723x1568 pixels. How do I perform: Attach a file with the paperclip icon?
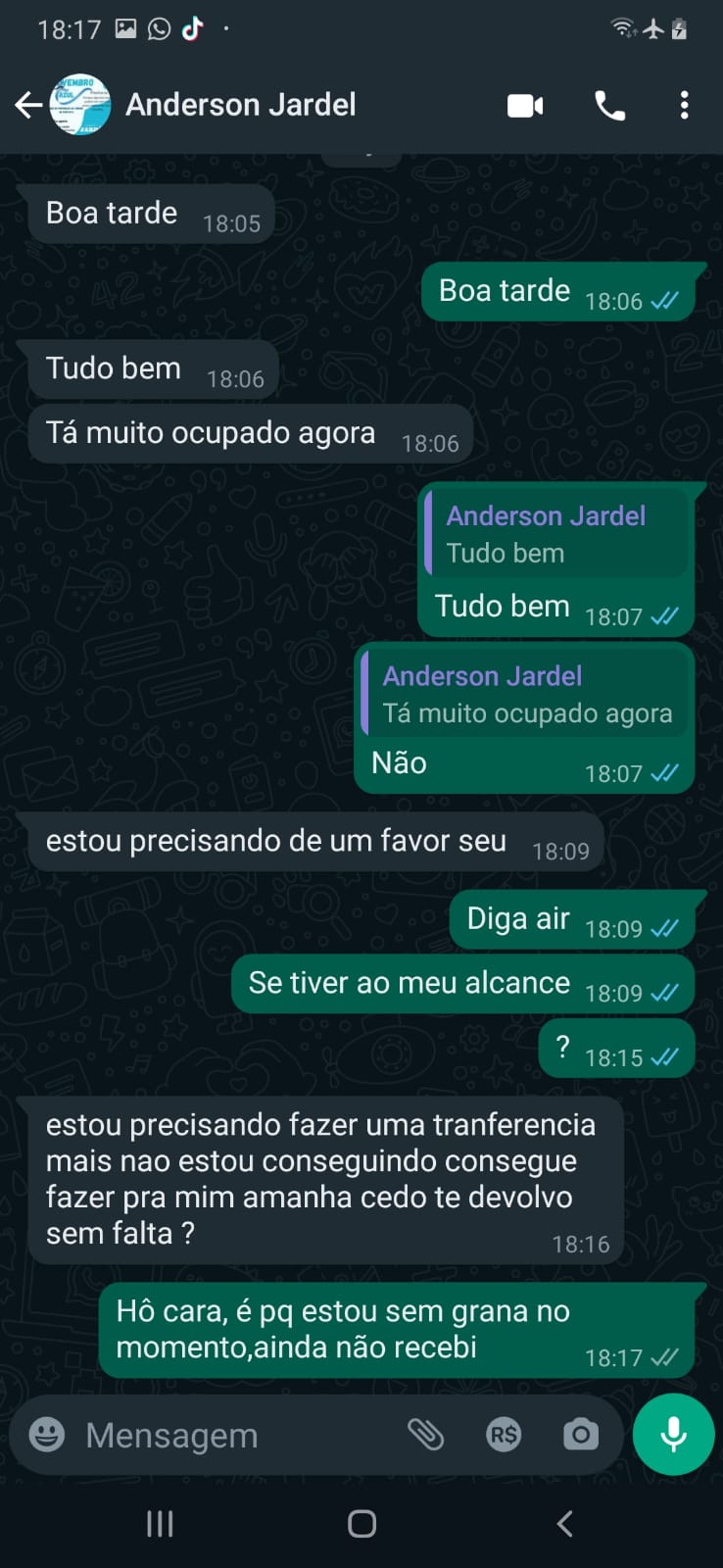click(427, 1435)
